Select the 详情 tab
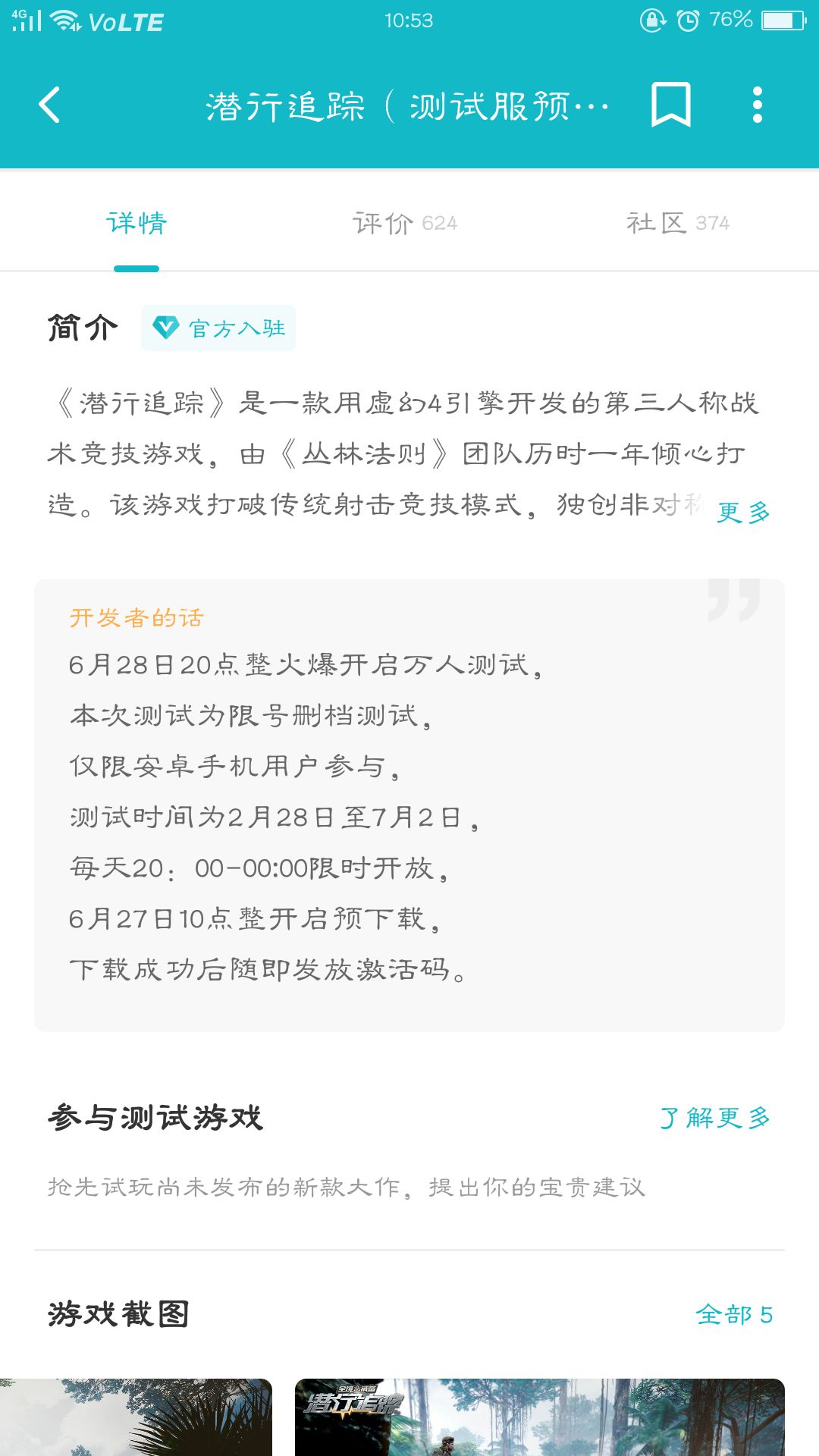Screen dimensions: 819x1456 (x=136, y=223)
